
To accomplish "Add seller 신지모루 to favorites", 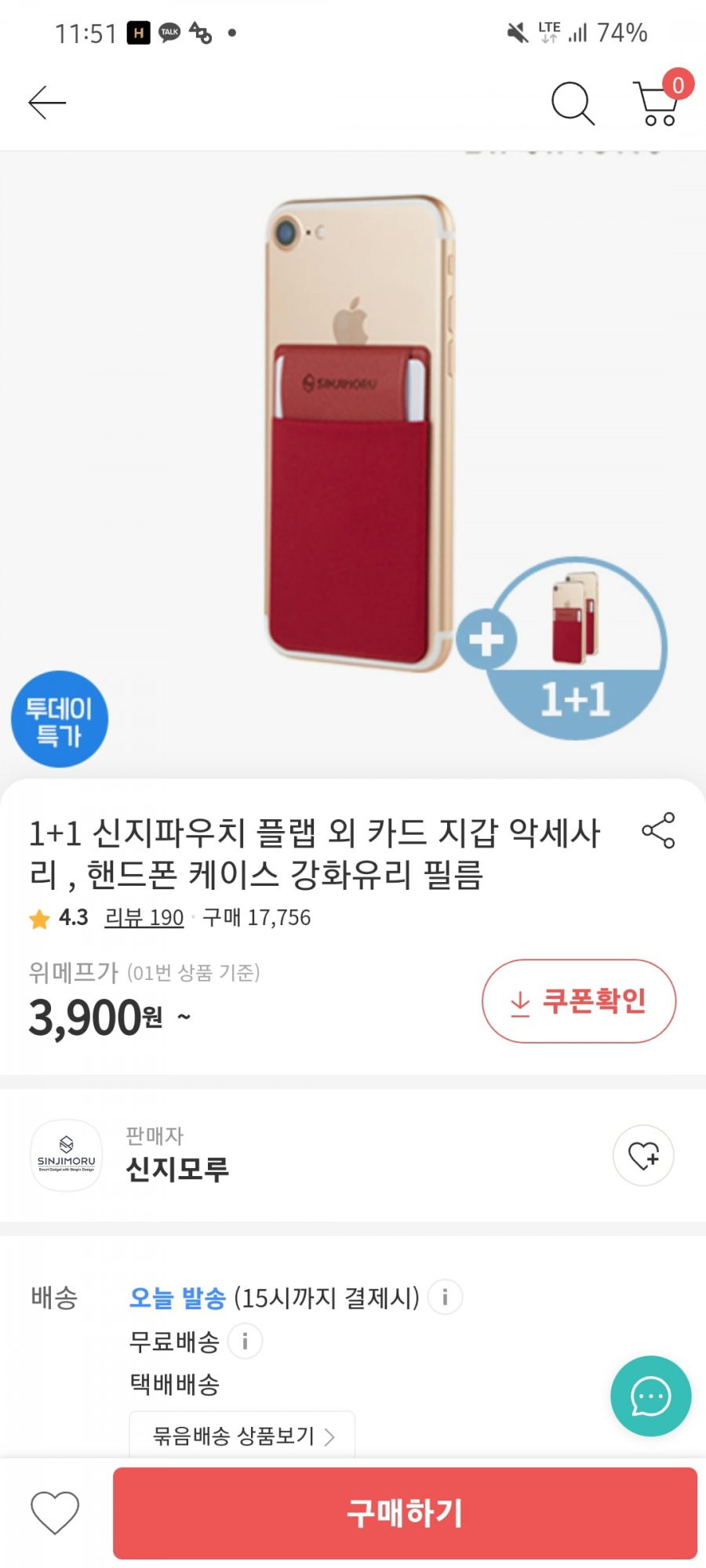I will (x=643, y=1156).
